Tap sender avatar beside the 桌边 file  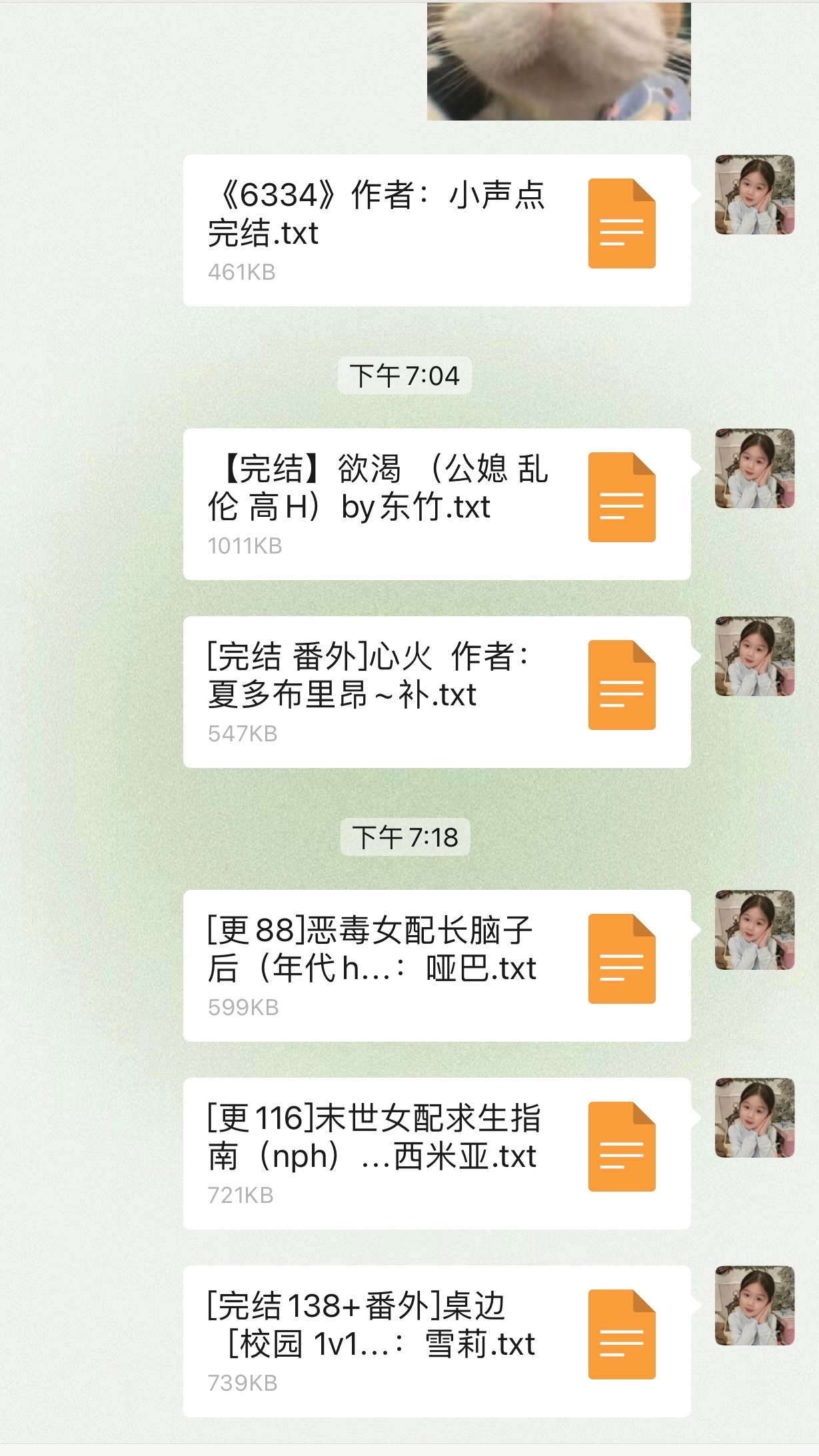click(754, 1305)
